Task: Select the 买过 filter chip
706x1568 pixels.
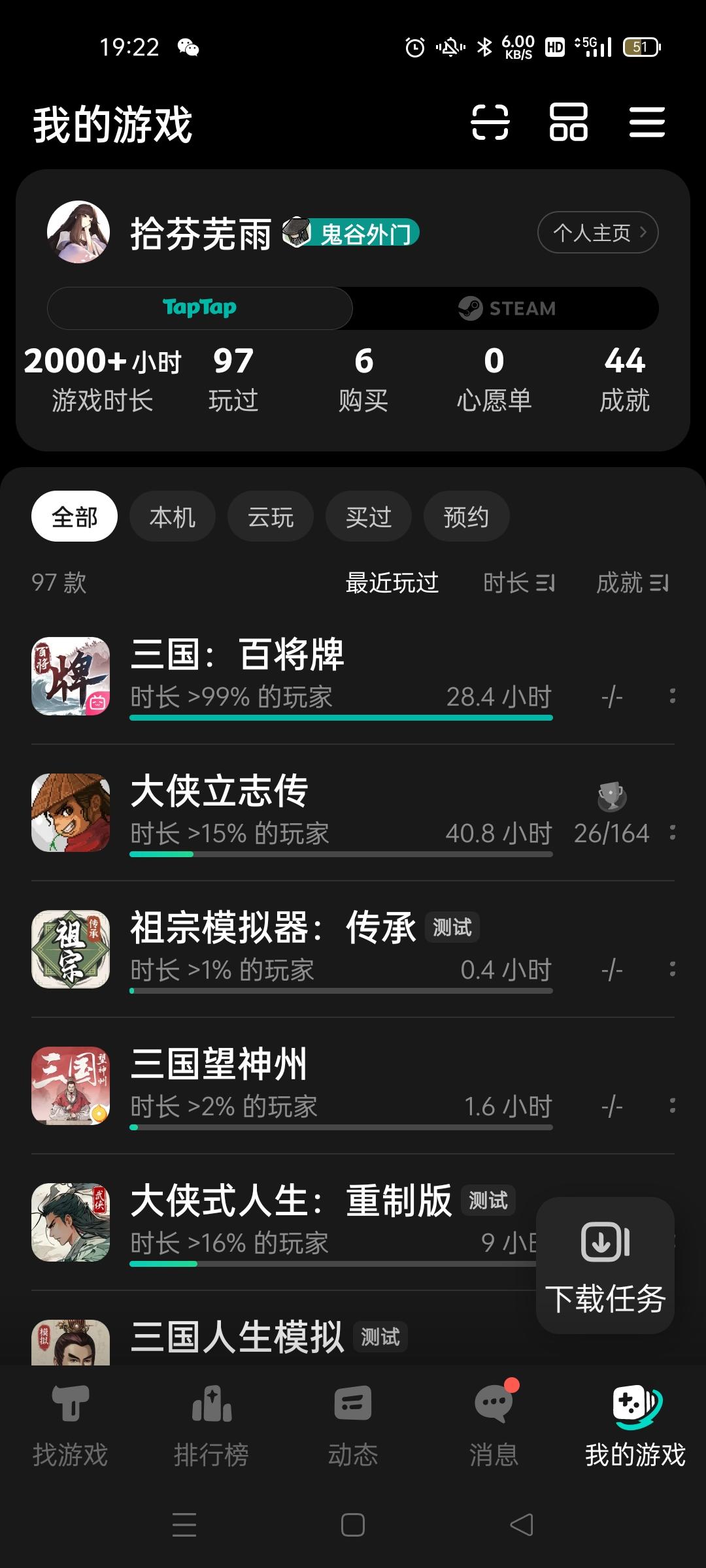Action: 368,515
